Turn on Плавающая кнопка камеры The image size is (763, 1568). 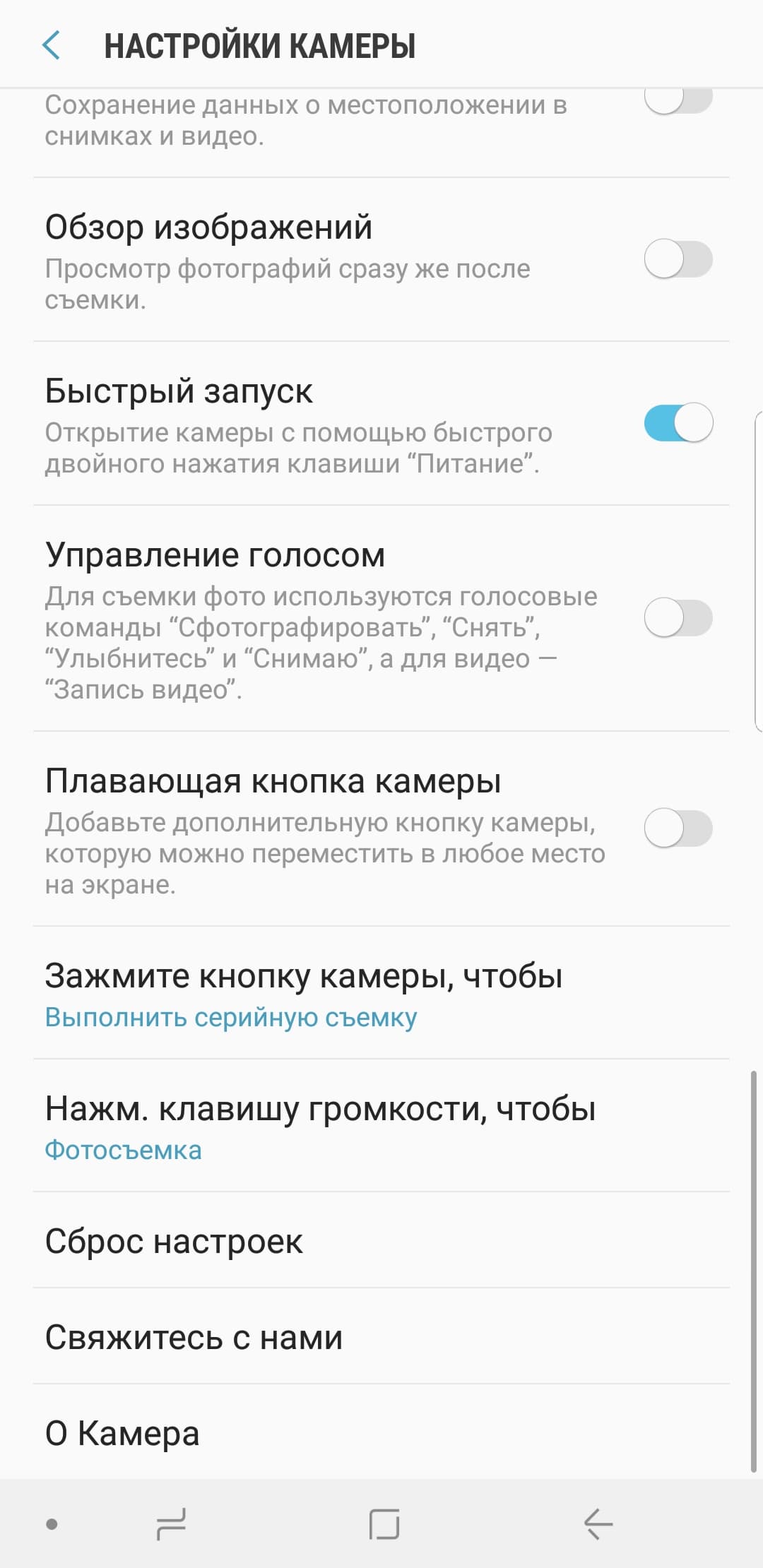pyautogui.click(x=678, y=828)
